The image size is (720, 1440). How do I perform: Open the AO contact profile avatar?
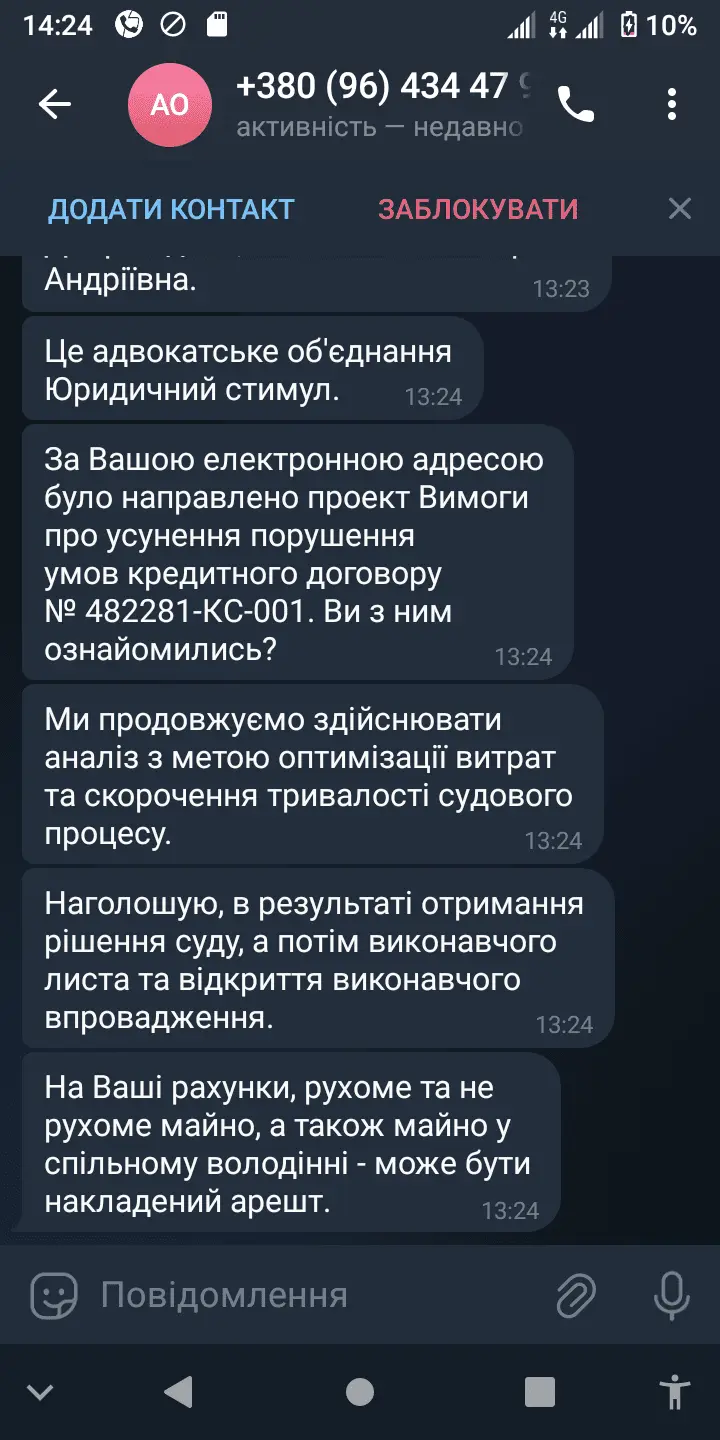coord(170,105)
